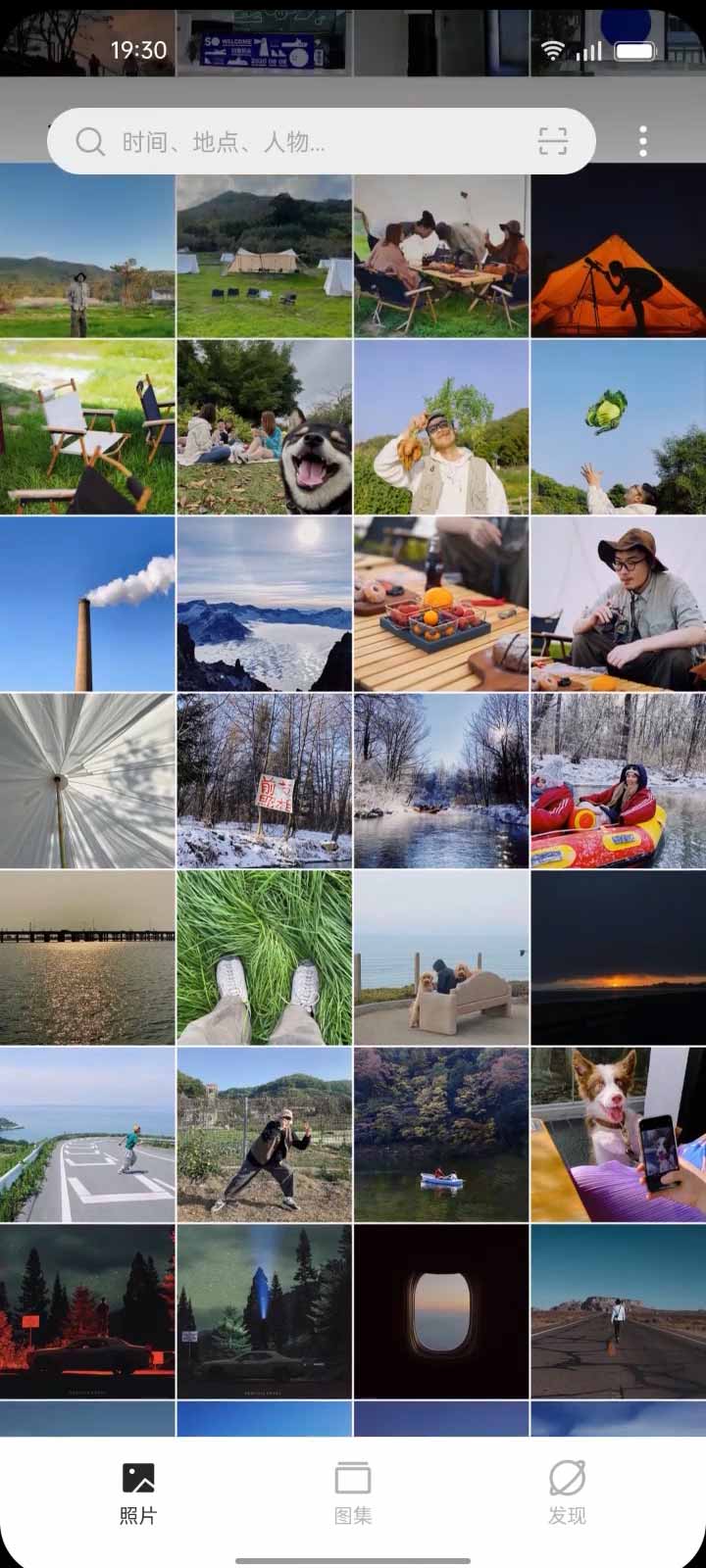Open the small boat on lake photo

[x=440, y=1134]
